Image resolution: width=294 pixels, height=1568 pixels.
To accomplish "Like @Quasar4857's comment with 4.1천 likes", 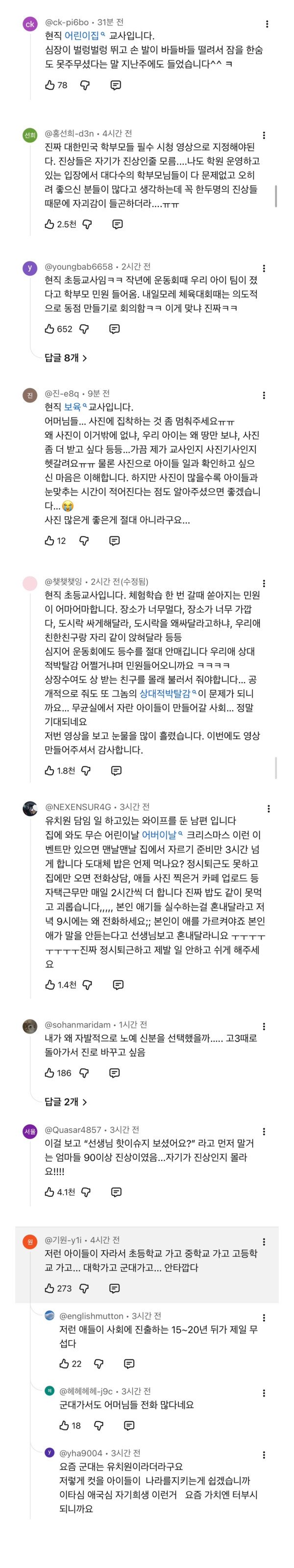I will tap(50, 1191).
